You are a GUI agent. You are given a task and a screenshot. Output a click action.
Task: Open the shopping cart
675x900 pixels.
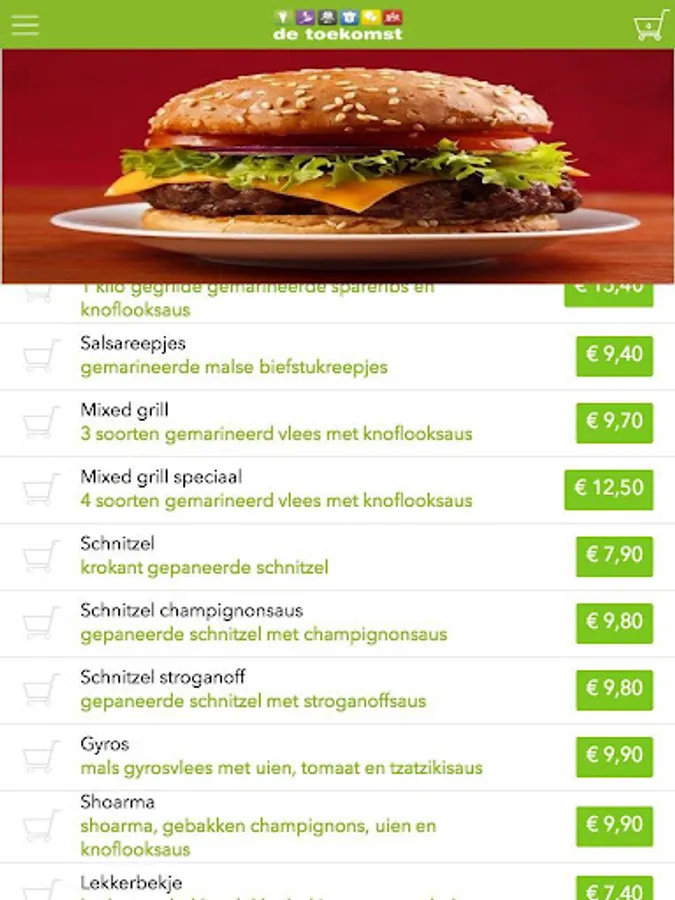tap(650, 25)
